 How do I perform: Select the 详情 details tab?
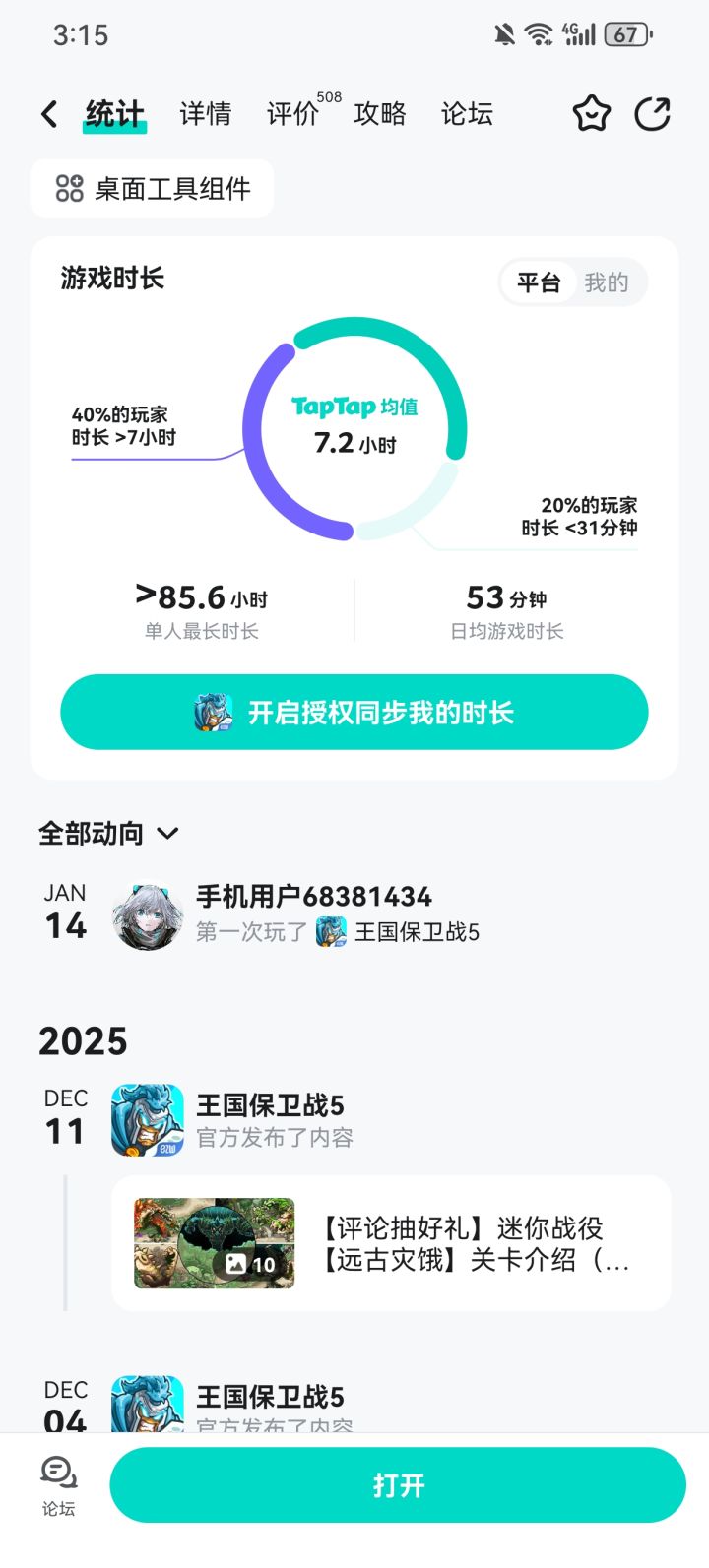coord(204,114)
